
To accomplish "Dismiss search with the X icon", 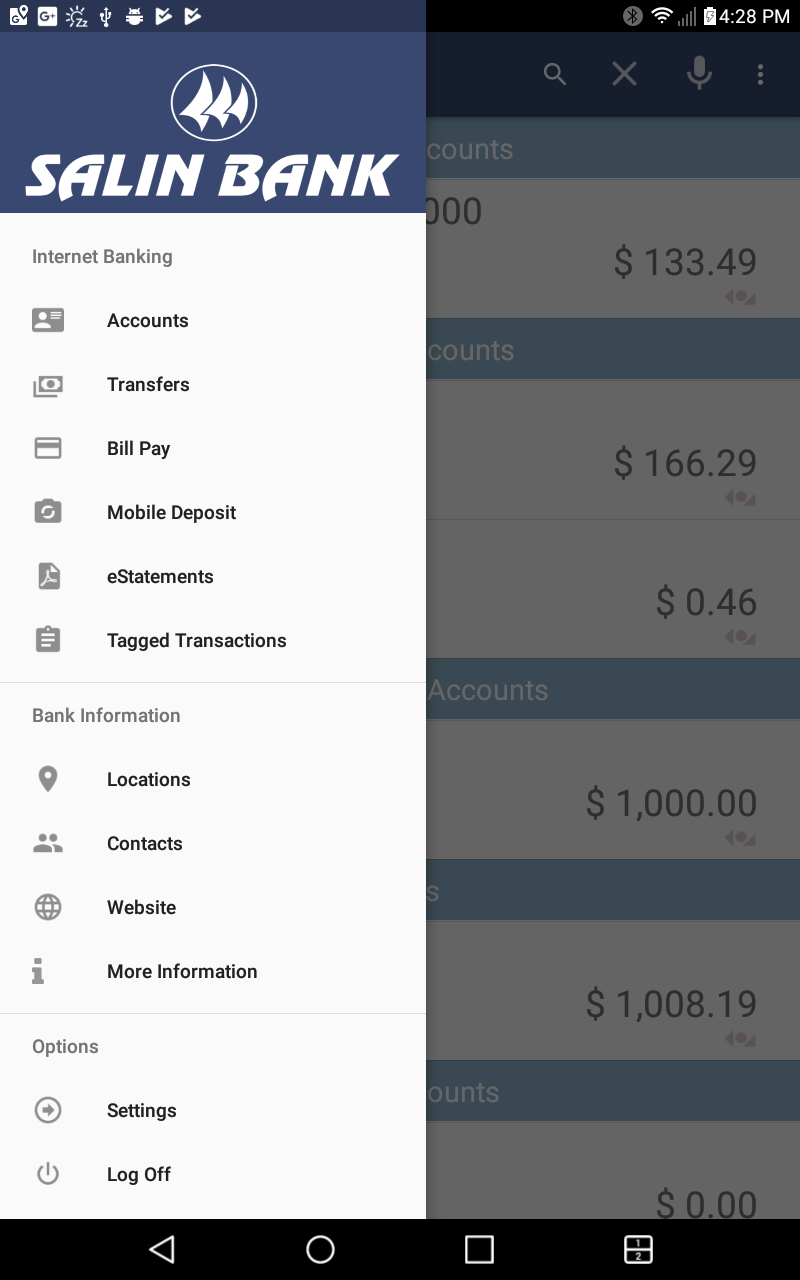I will [624, 73].
